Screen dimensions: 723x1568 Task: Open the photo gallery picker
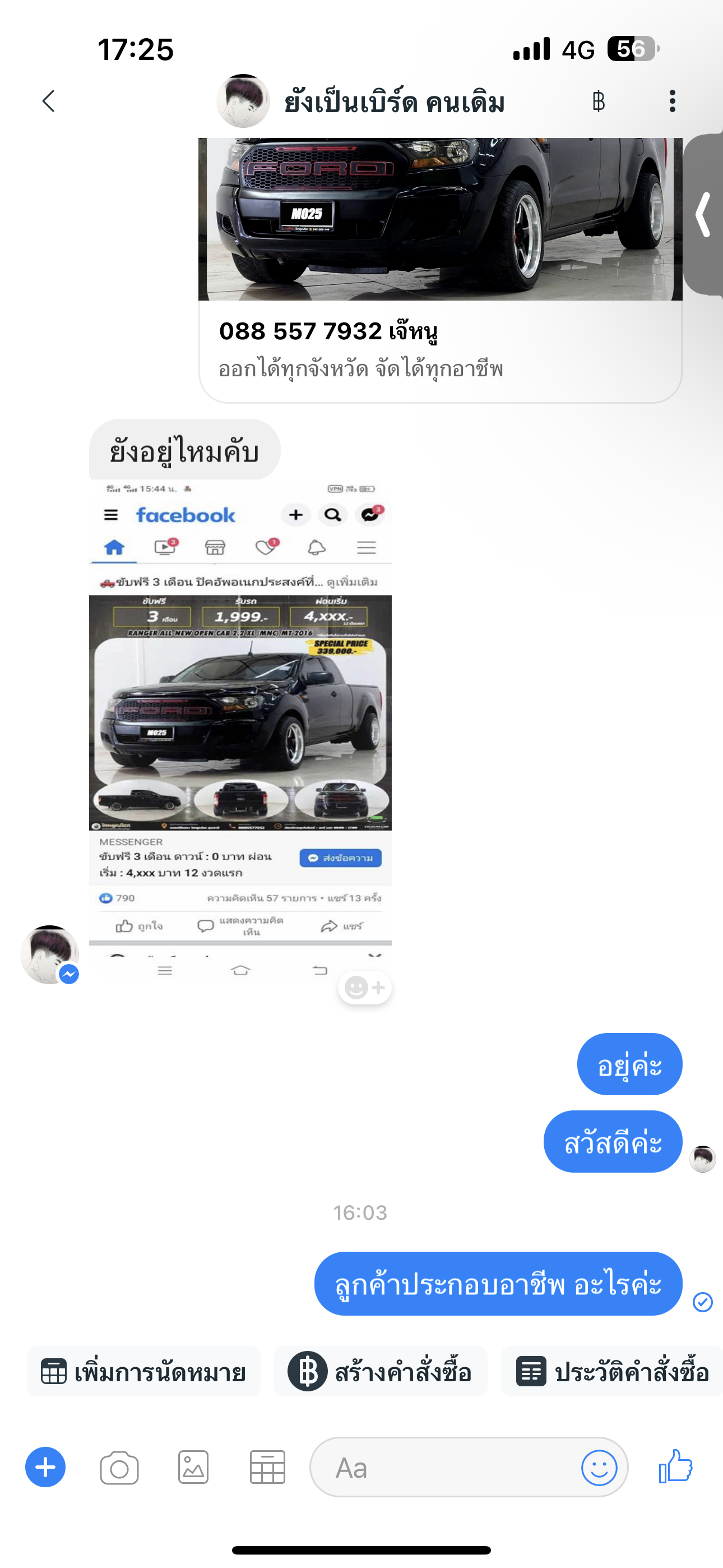pos(193,1468)
